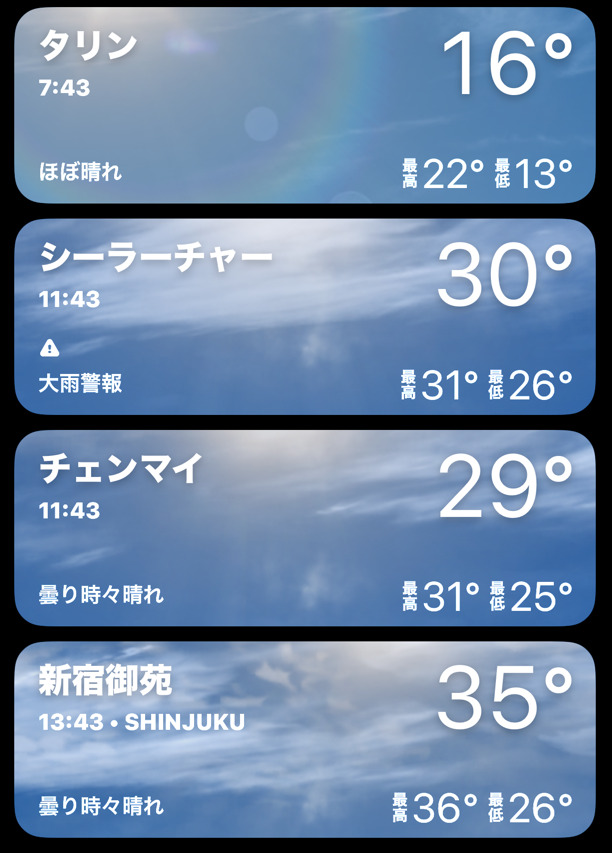Select the 新宿御苑 weather card
The width and height of the screenshot is (612, 853).
coord(305,739)
